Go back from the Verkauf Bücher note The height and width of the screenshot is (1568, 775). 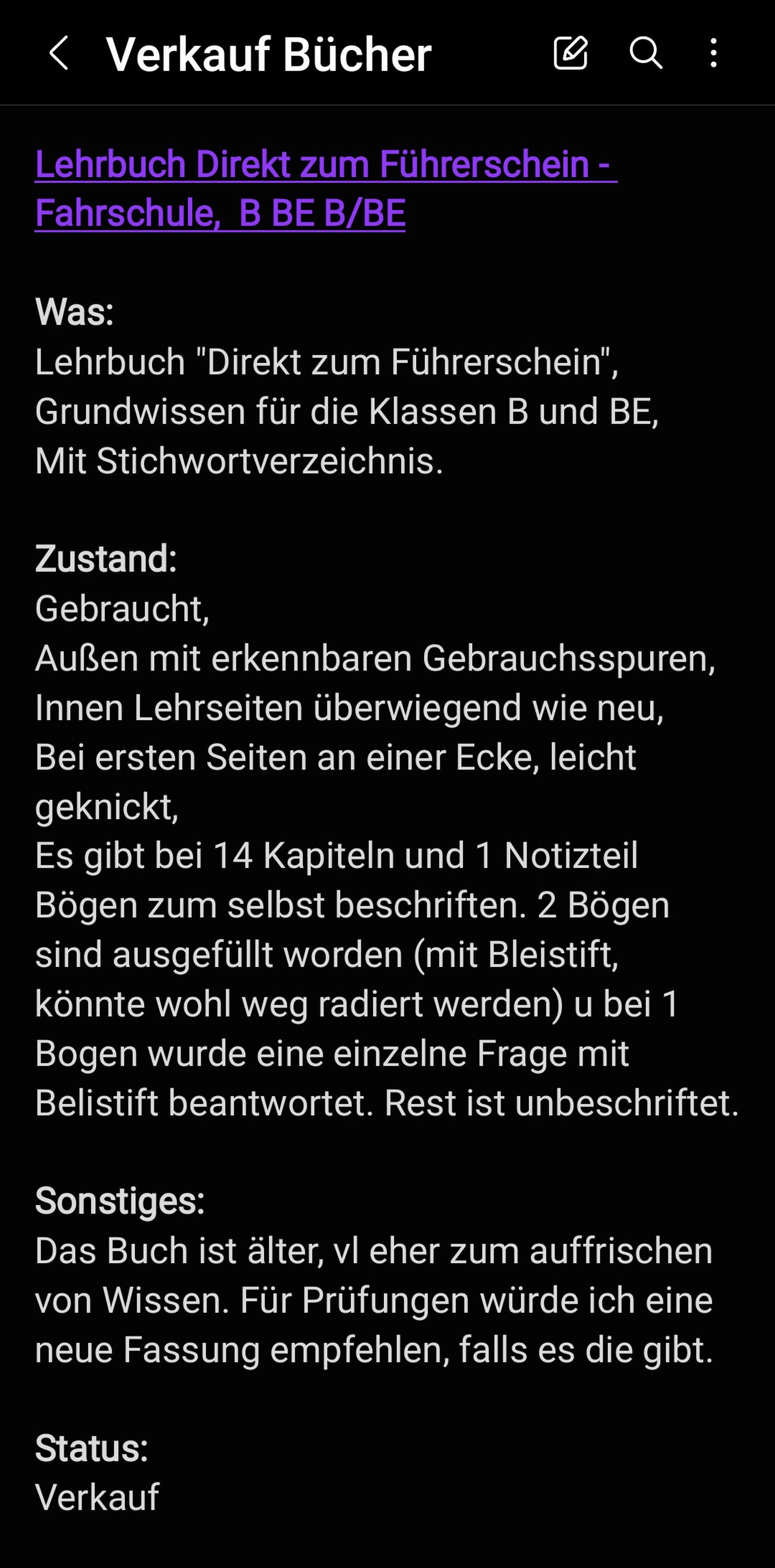tap(59, 53)
